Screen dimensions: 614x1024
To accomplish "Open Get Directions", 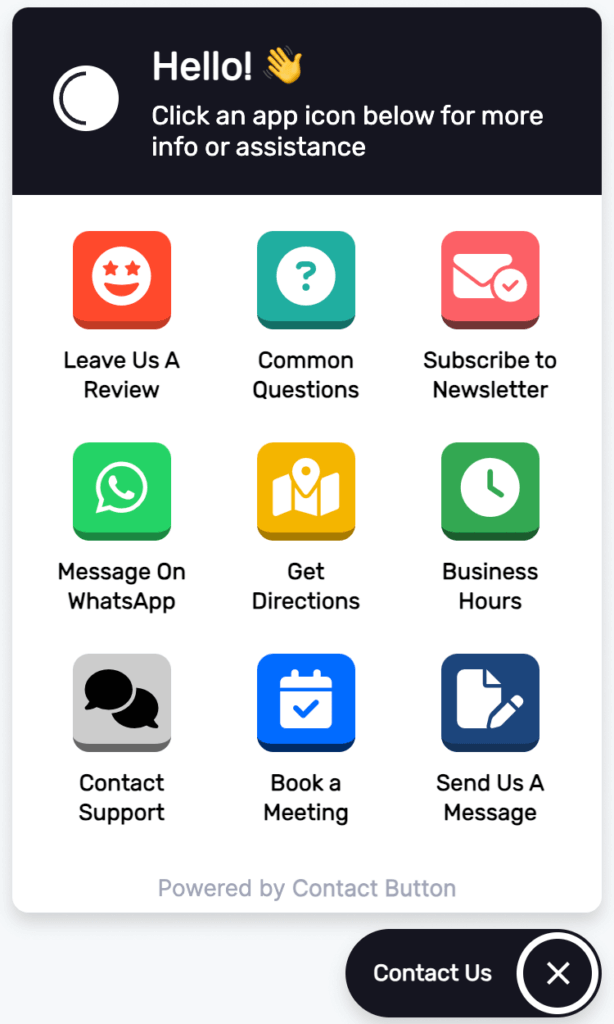I will [x=306, y=489].
